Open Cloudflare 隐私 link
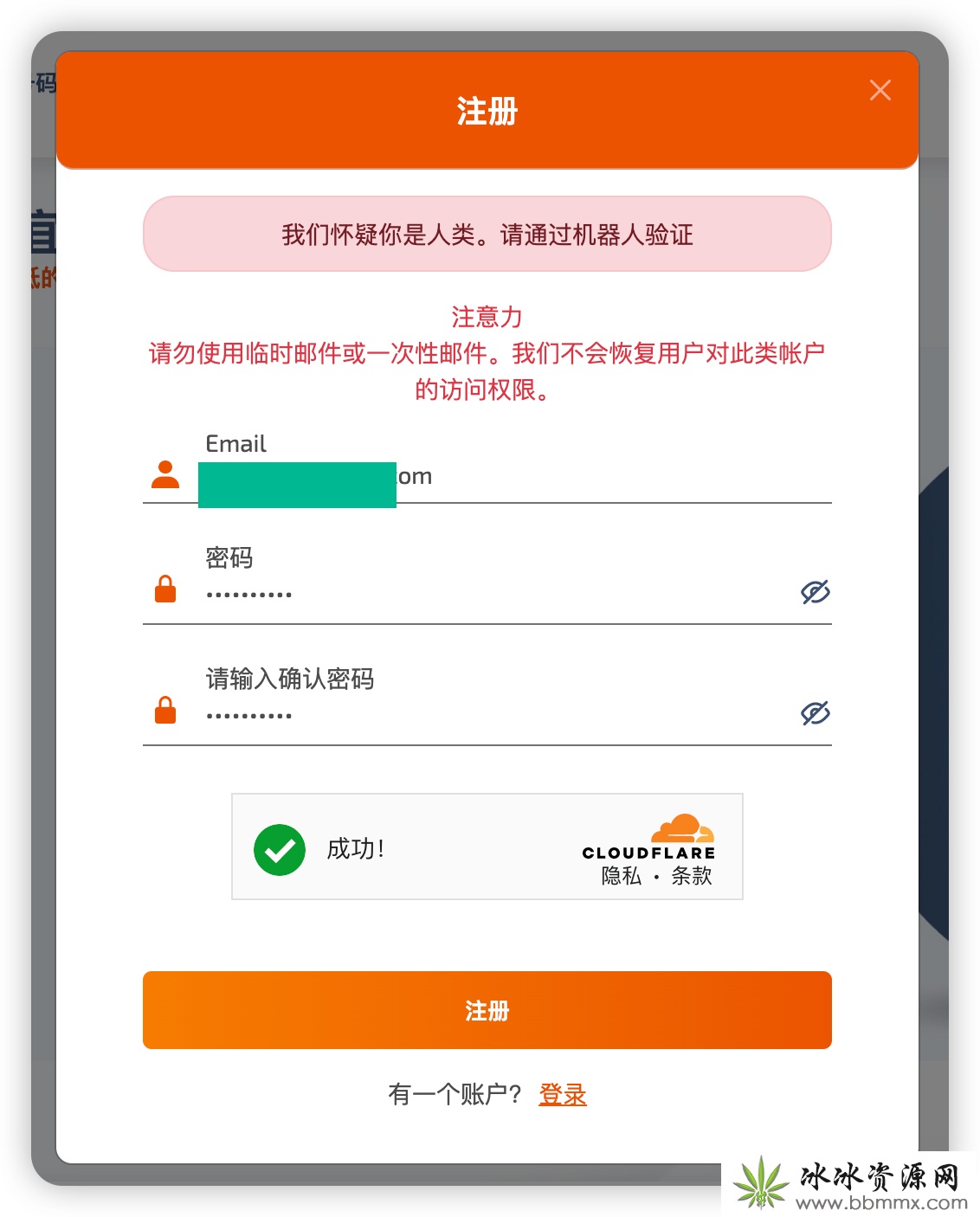Image resolution: width=980 pixels, height=1217 pixels. (x=621, y=876)
